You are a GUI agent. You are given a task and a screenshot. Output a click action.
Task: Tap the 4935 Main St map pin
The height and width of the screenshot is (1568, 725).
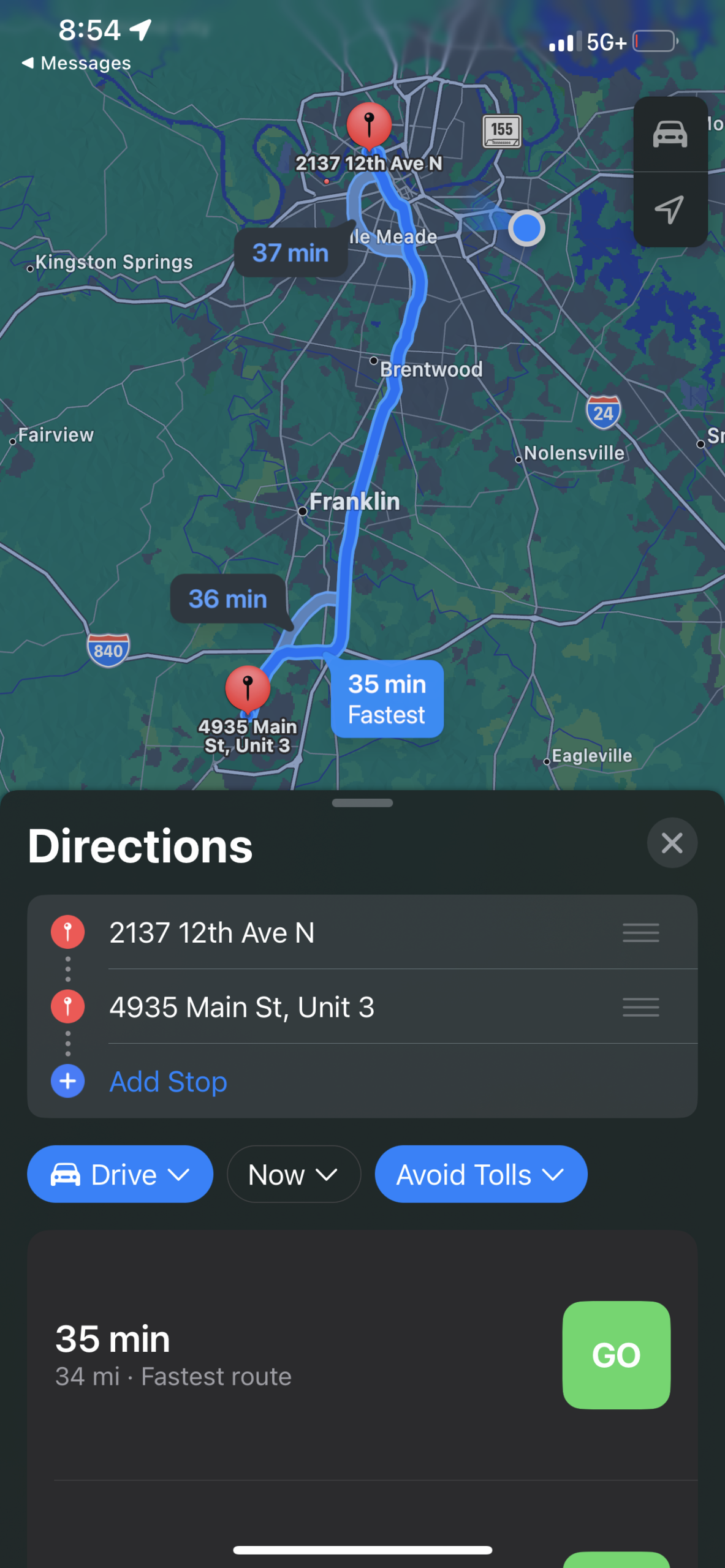click(248, 688)
